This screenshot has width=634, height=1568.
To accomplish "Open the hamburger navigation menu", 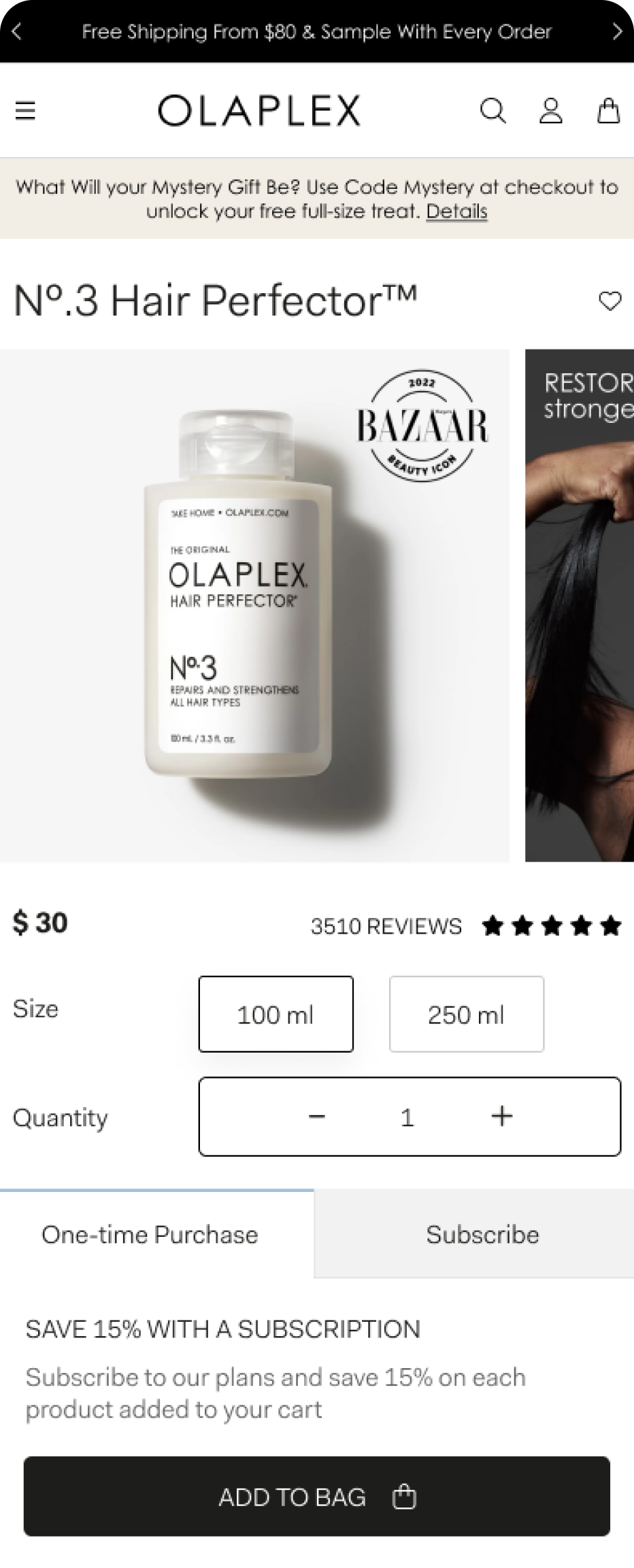I will point(25,110).
